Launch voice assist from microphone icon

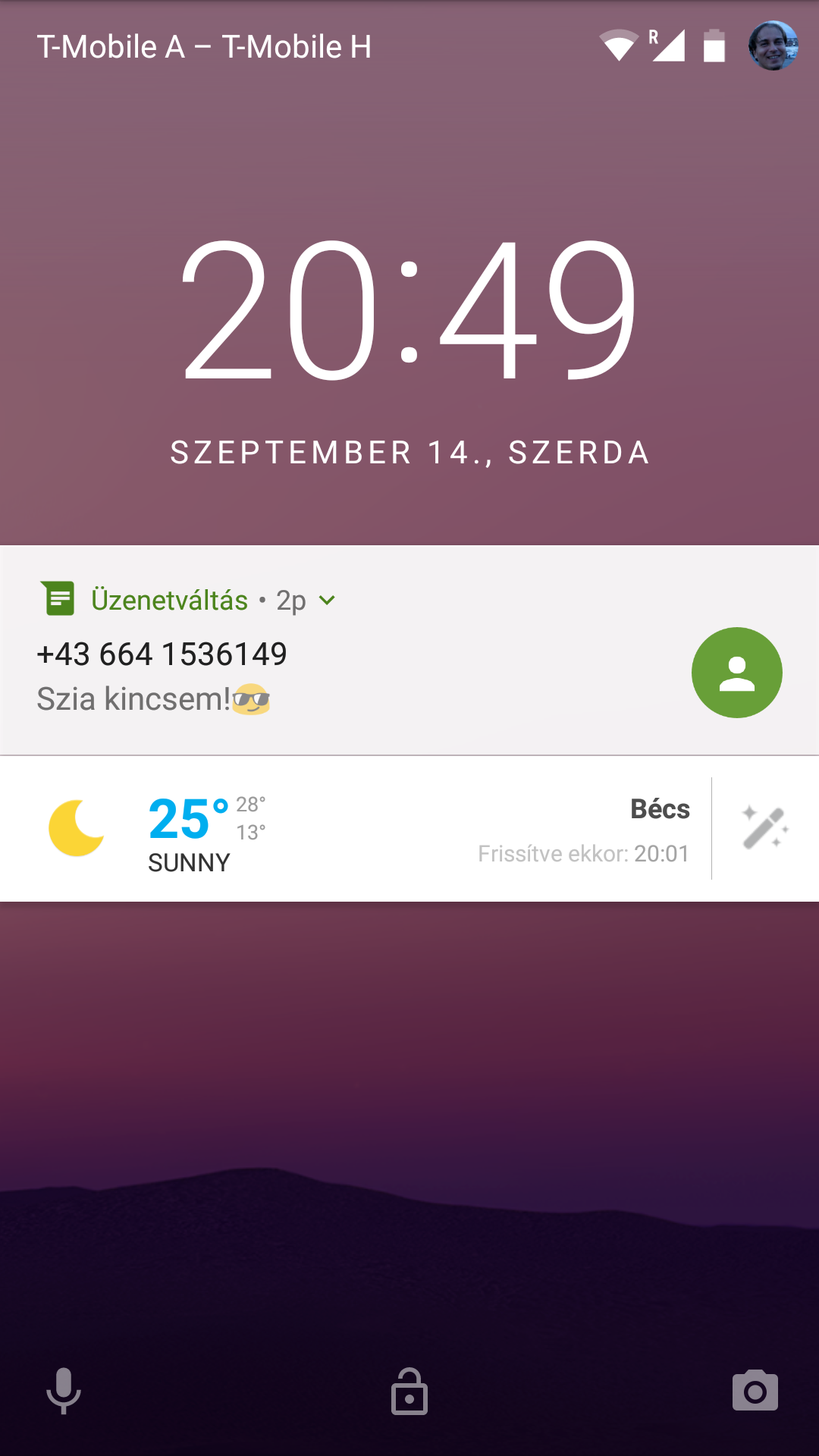[x=64, y=1391]
